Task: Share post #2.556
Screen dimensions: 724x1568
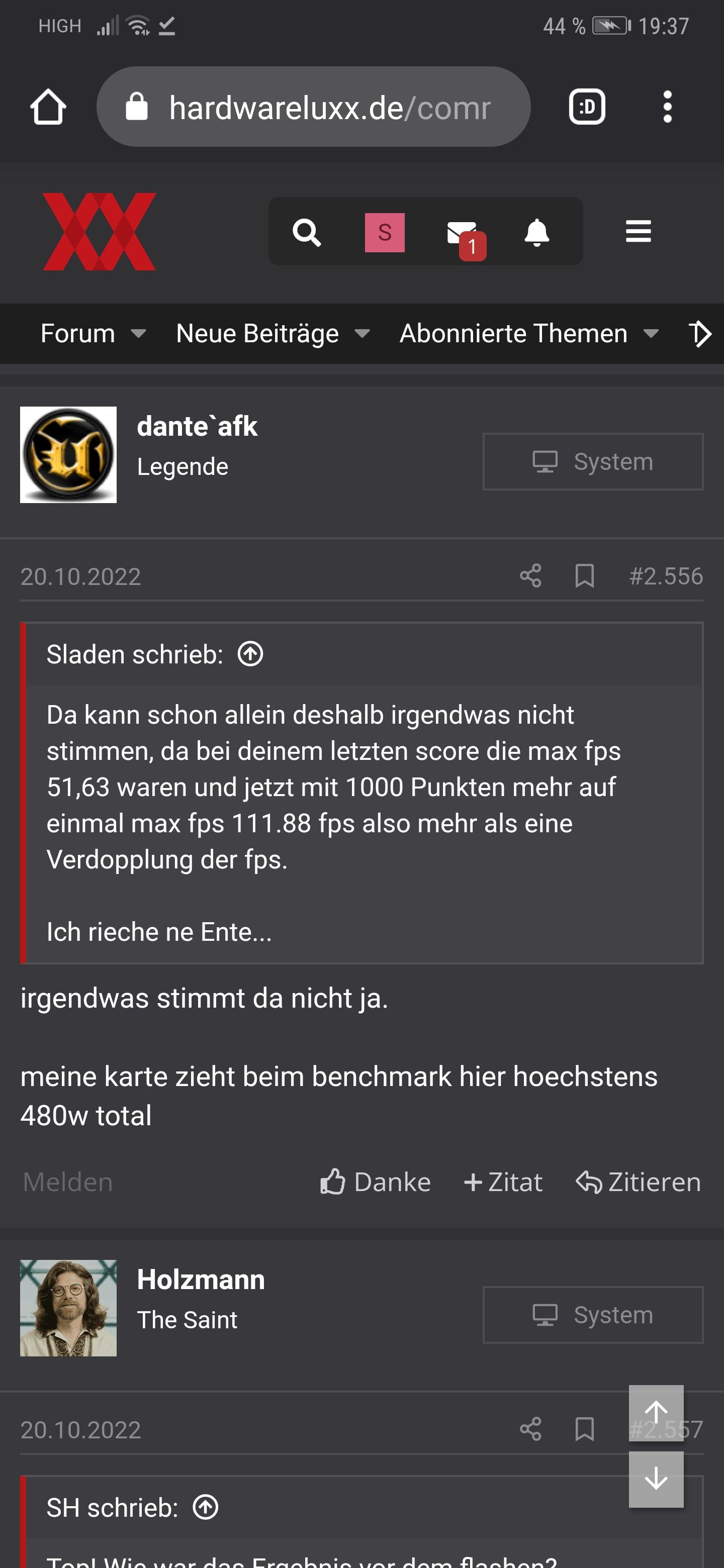Action: click(x=530, y=576)
